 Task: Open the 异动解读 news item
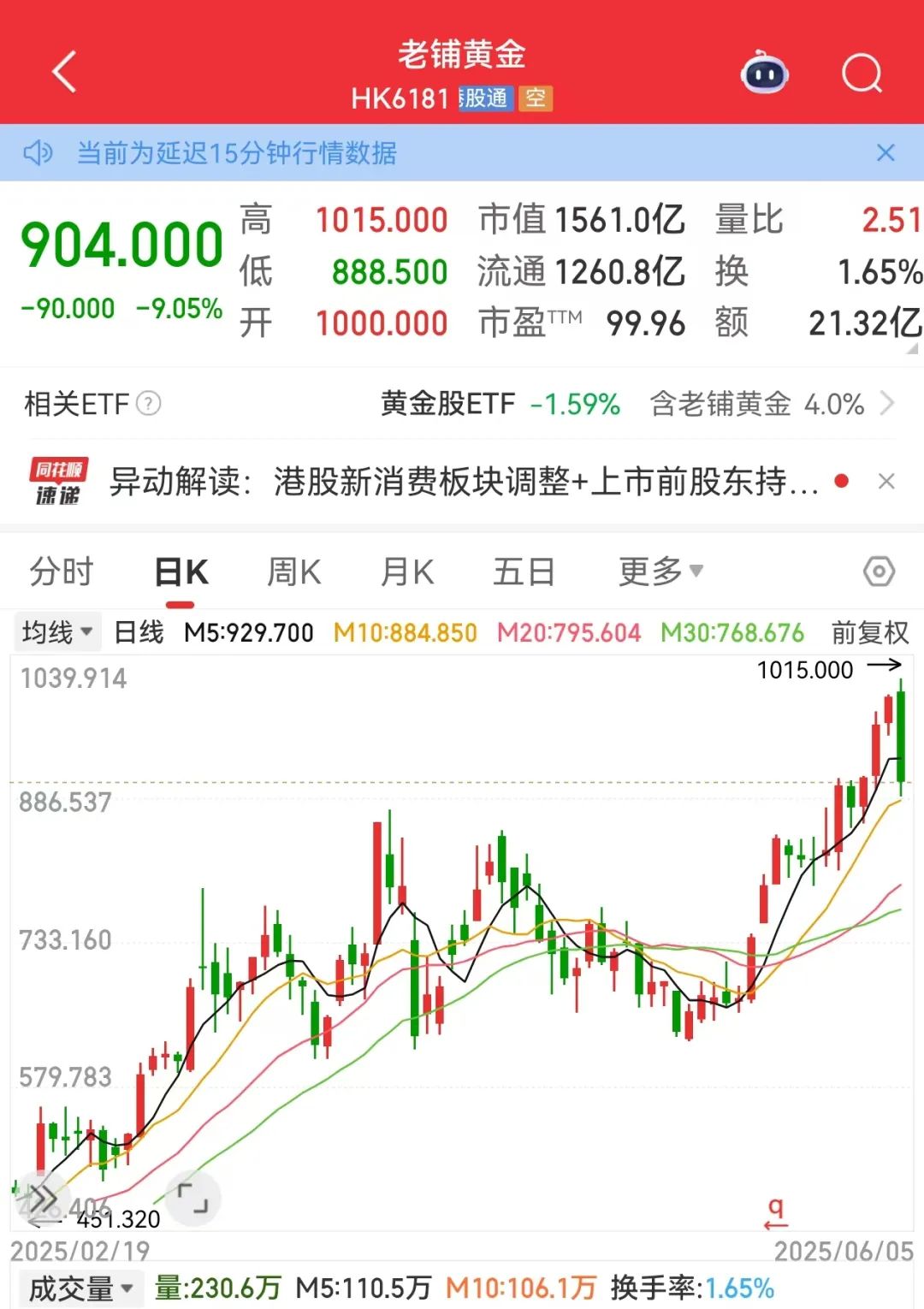(x=462, y=482)
